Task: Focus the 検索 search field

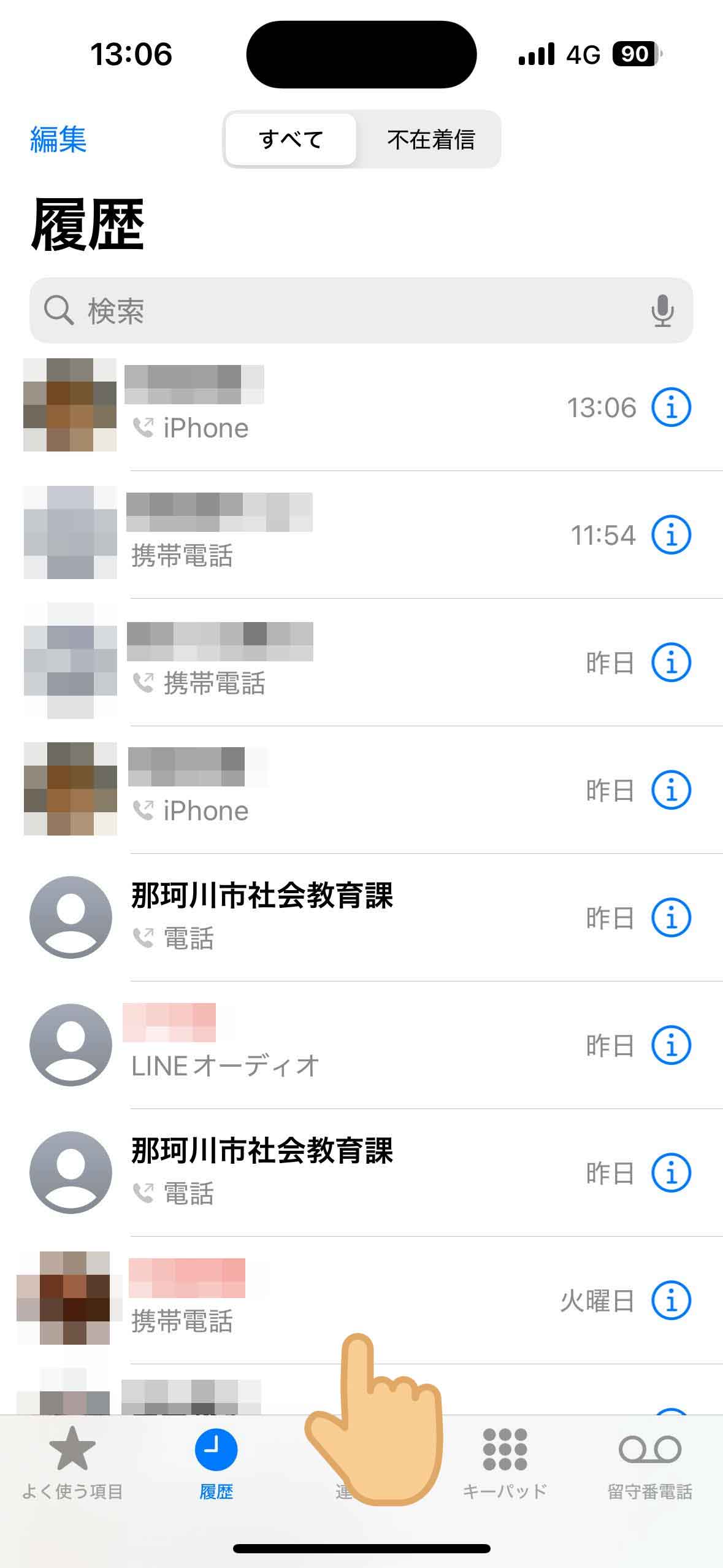Action: (361, 310)
